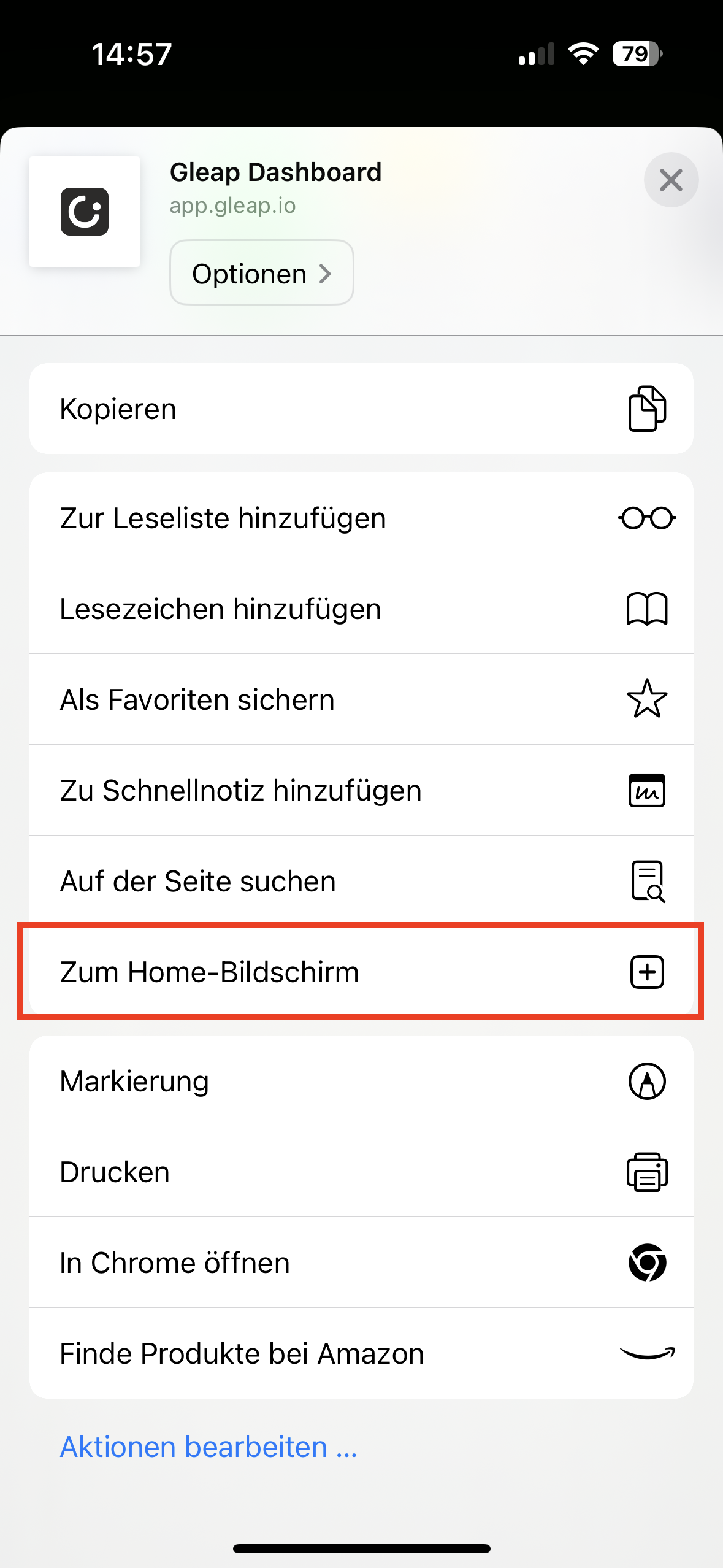Open the Aktionen bearbeiten link
Viewport: 723px width, 1568px height.
[x=208, y=1447]
